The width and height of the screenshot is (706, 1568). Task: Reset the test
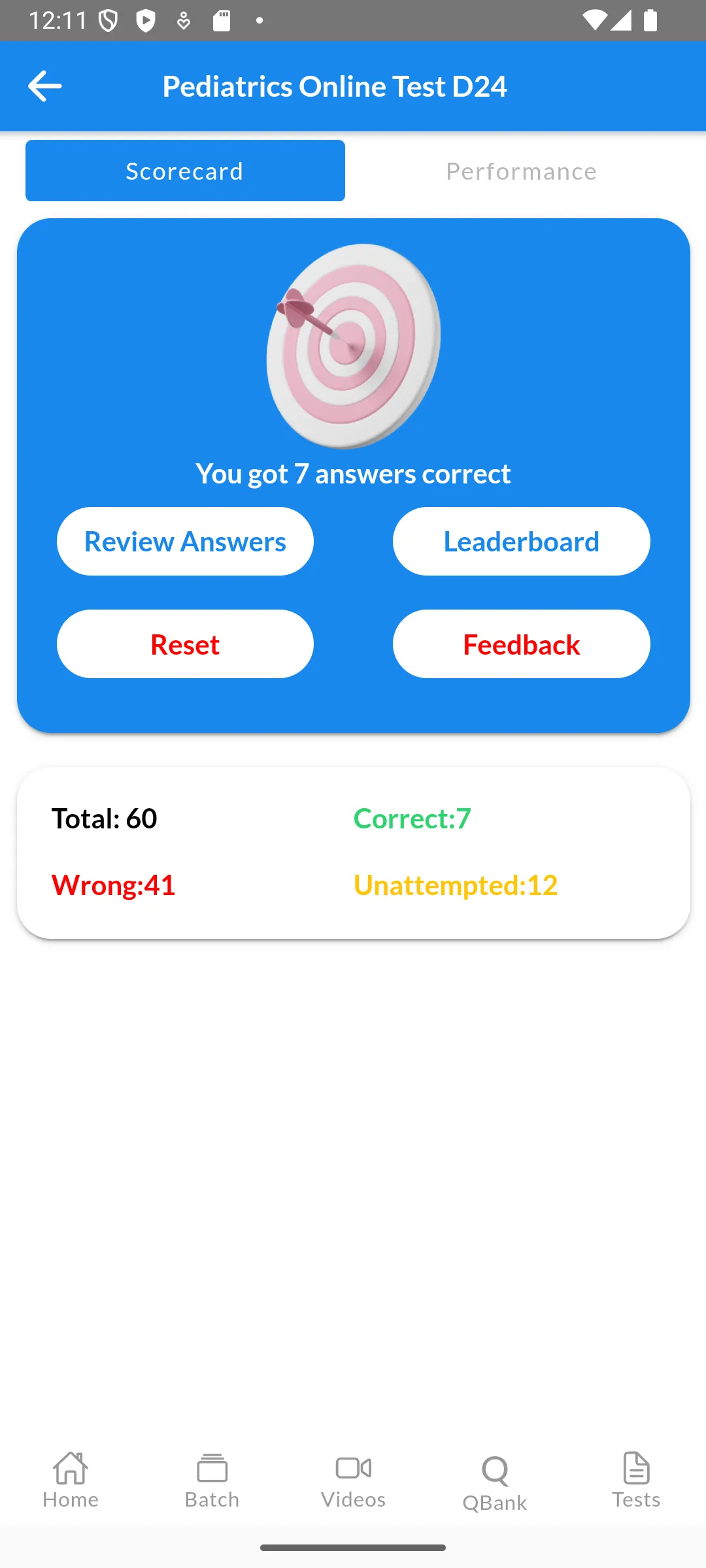(185, 644)
